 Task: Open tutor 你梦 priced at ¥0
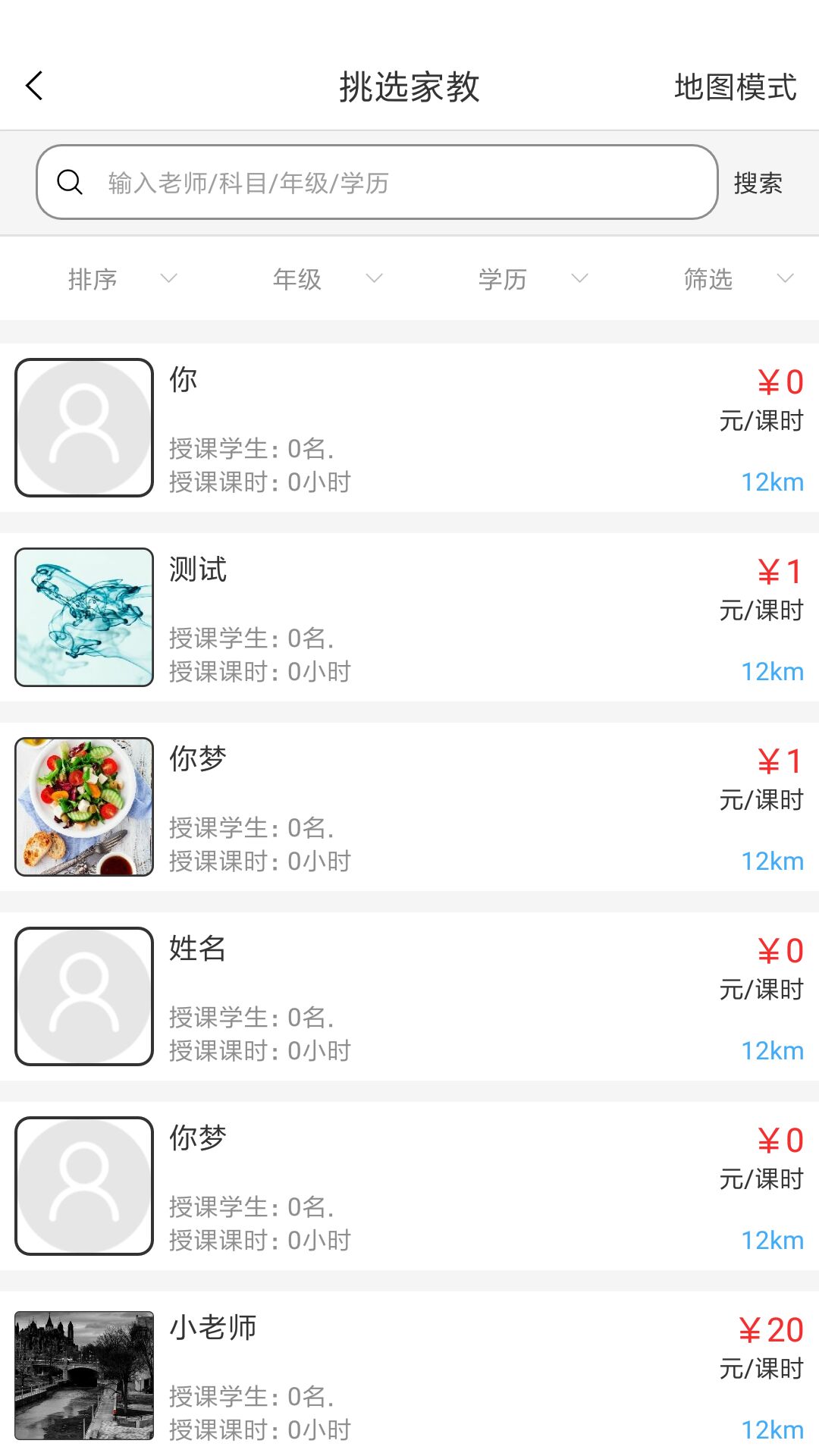pyautogui.click(x=409, y=1186)
